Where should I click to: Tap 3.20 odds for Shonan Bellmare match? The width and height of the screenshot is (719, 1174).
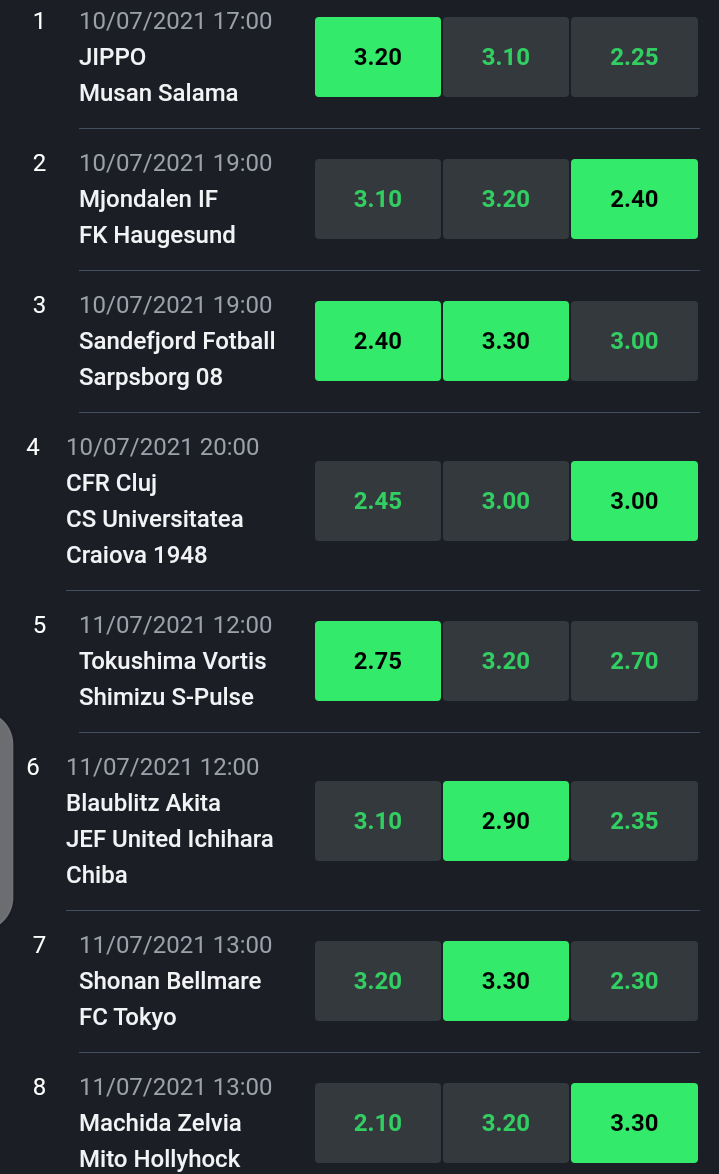tap(378, 981)
